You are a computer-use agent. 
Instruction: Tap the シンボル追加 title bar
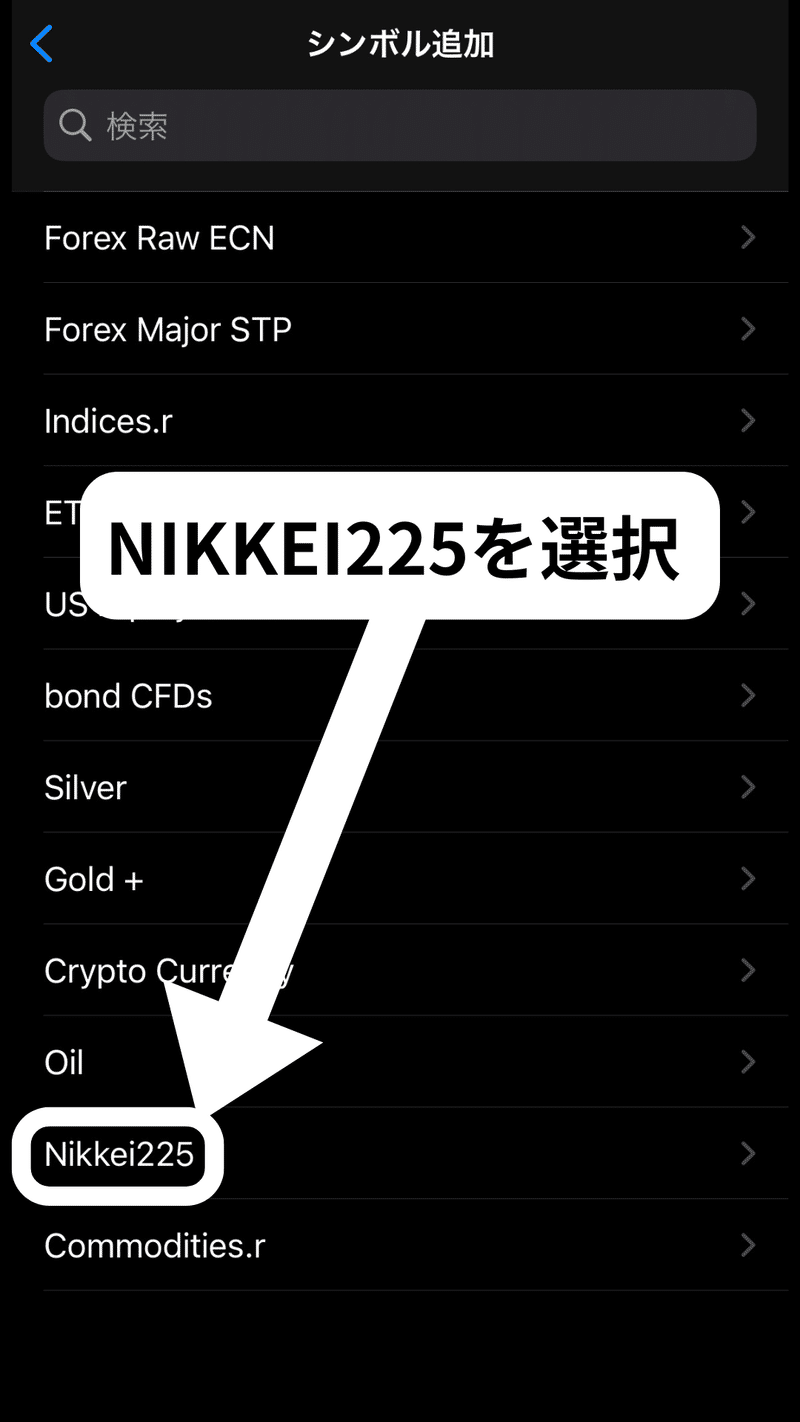(400, 44)
